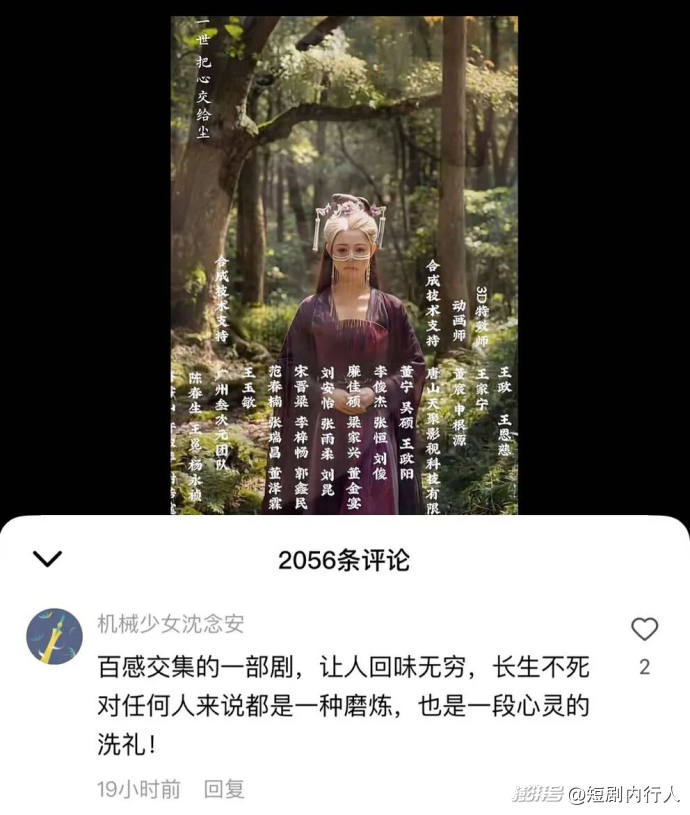Tap the video above the comments
690x815 pixels.
pyautogui.click(x=344, y=265)
